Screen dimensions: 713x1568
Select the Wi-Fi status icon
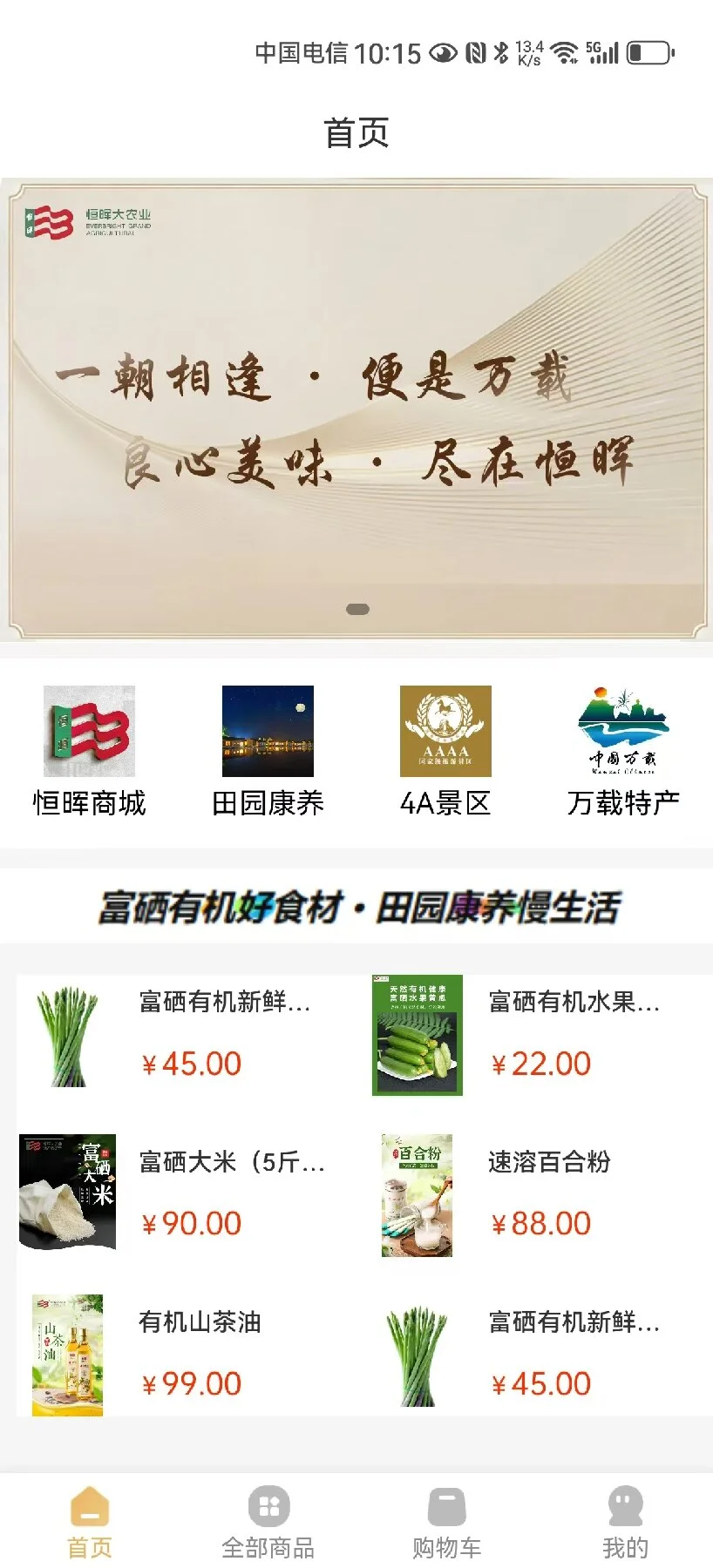tap(567, 52)
